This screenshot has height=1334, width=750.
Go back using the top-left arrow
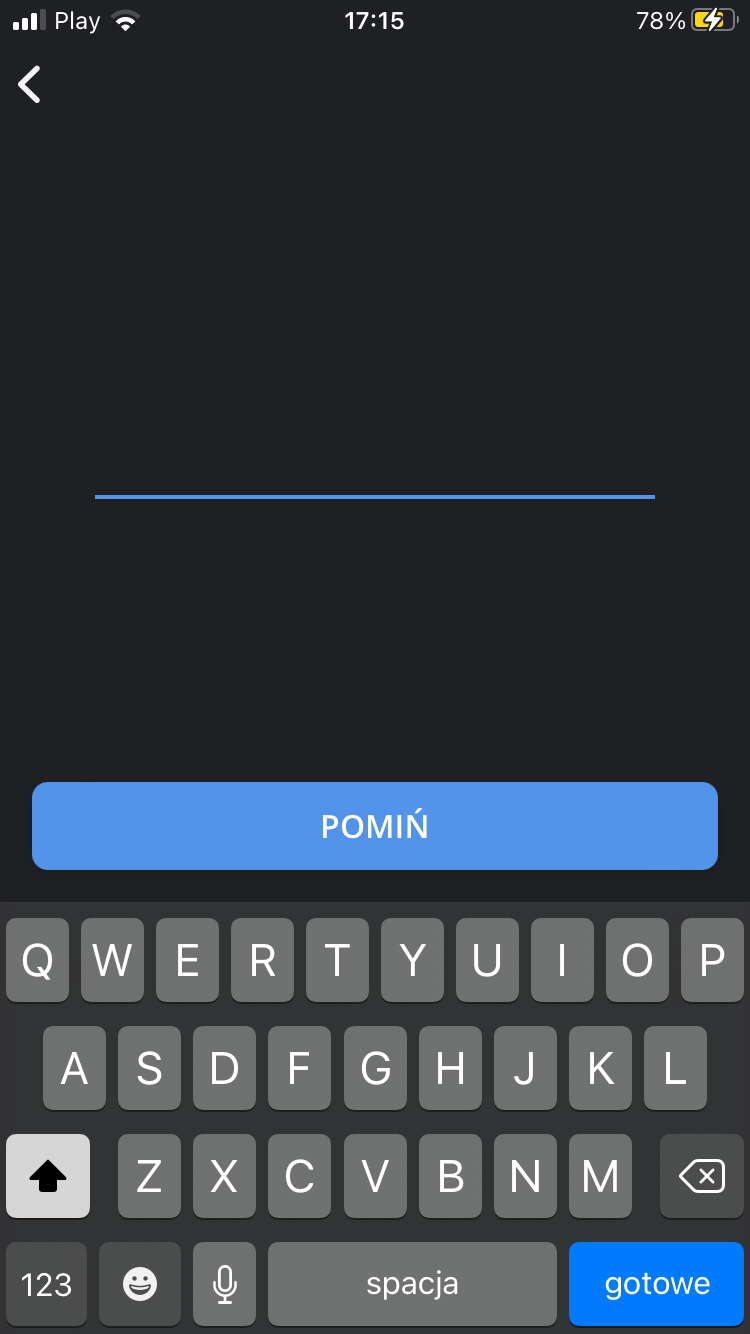coord(30,85)
